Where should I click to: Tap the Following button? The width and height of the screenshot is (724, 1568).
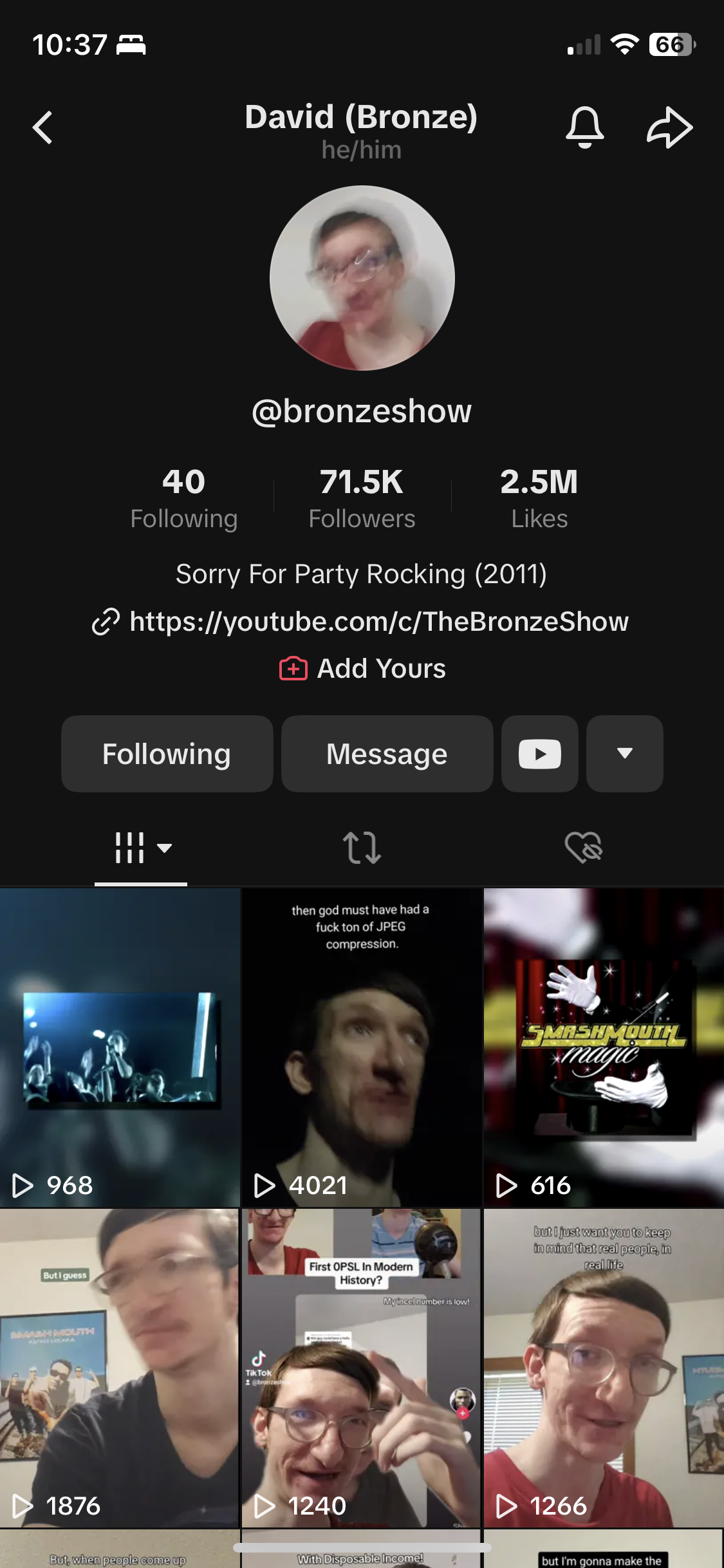pyautogui.click(x=167, y=754)
